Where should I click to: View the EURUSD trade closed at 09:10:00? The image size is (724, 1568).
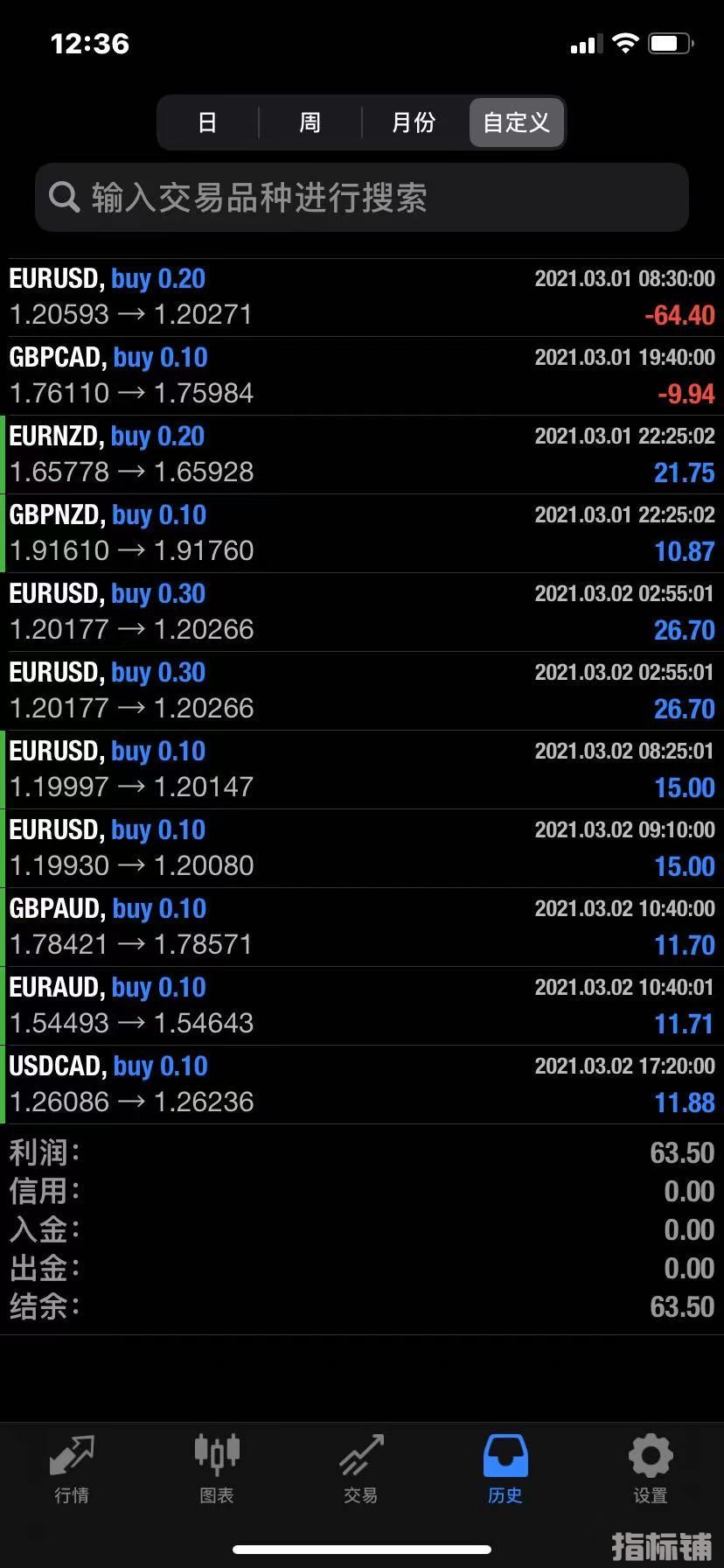click(362, 849)
